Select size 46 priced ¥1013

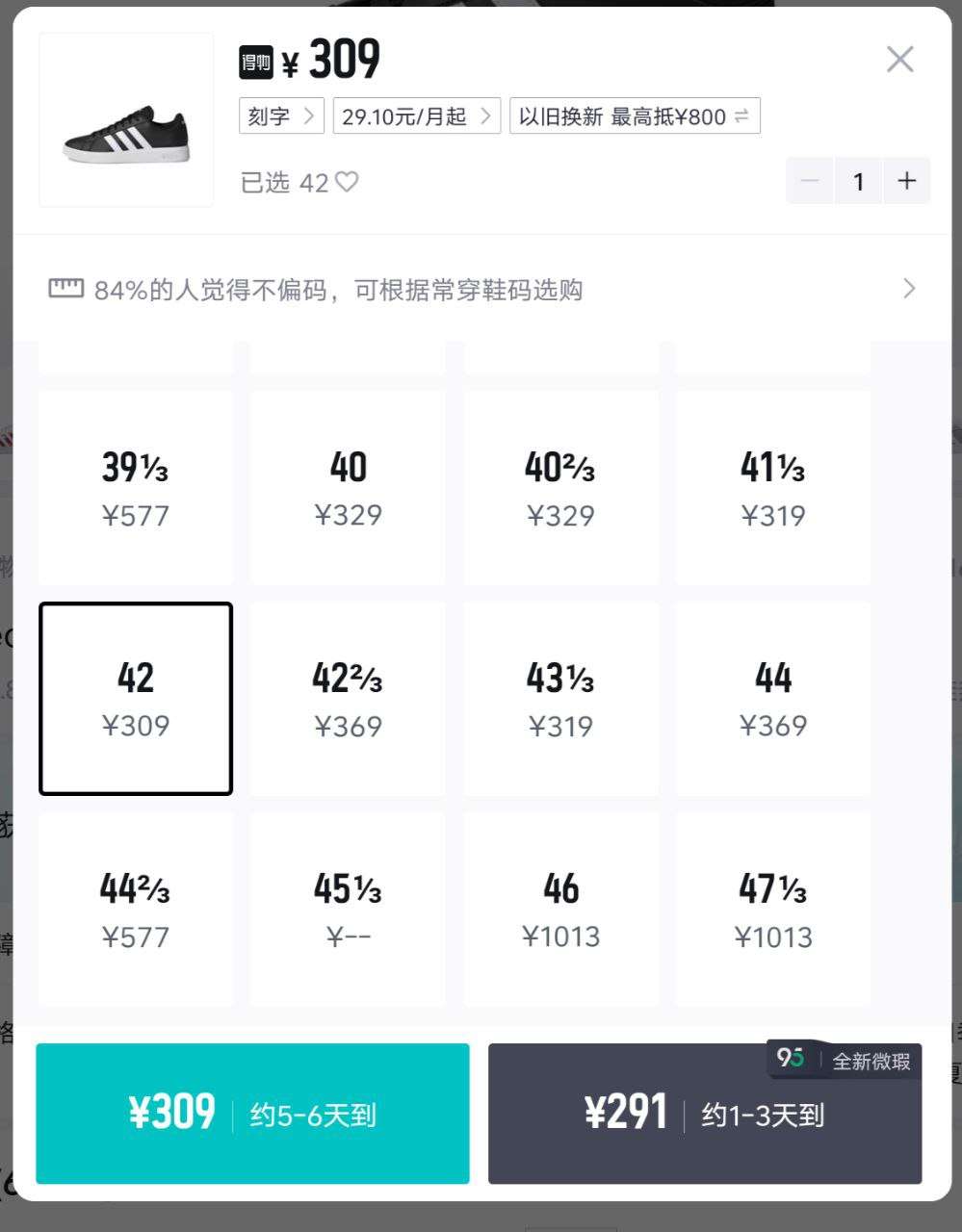(560, 909)
